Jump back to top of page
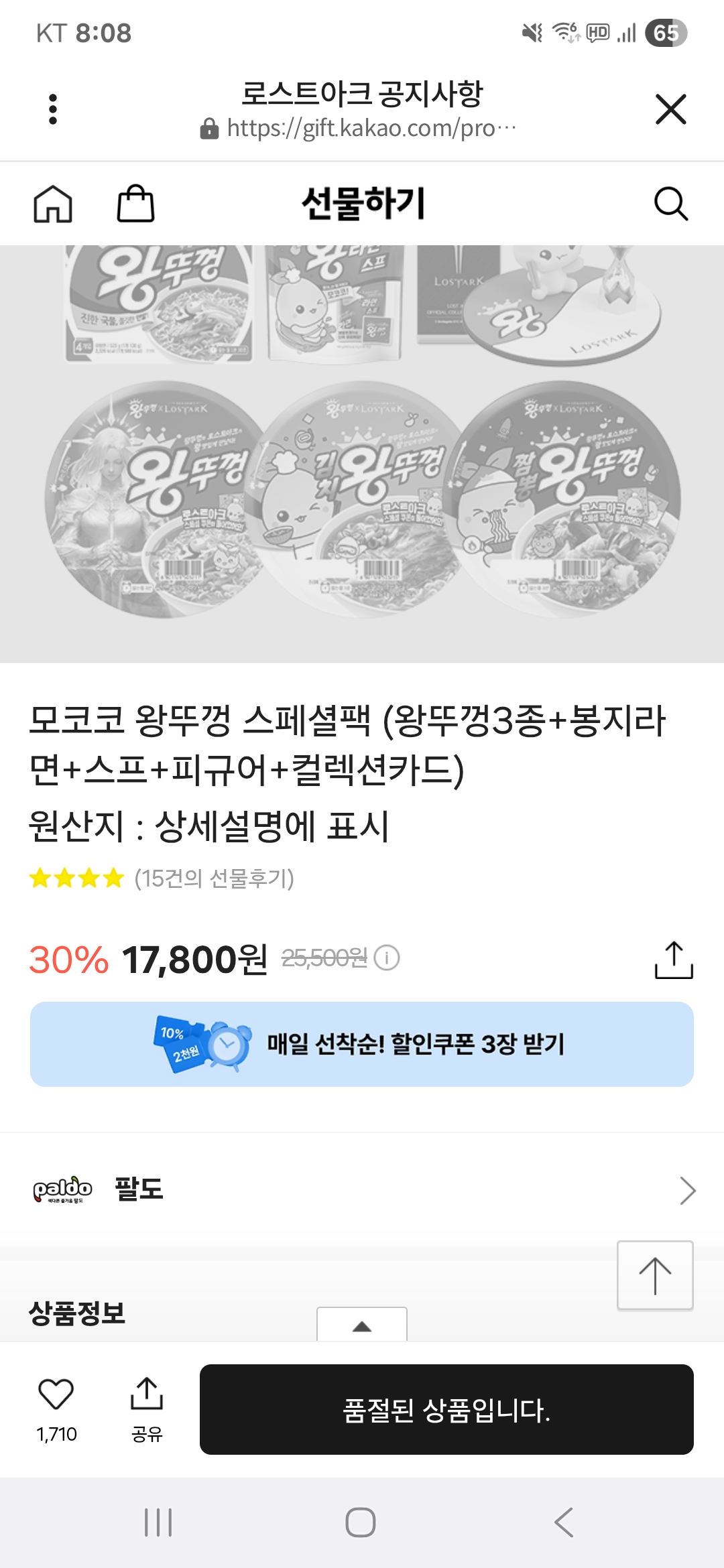This screenshot has width=724, height=1568. click(x=655, y=1275)
